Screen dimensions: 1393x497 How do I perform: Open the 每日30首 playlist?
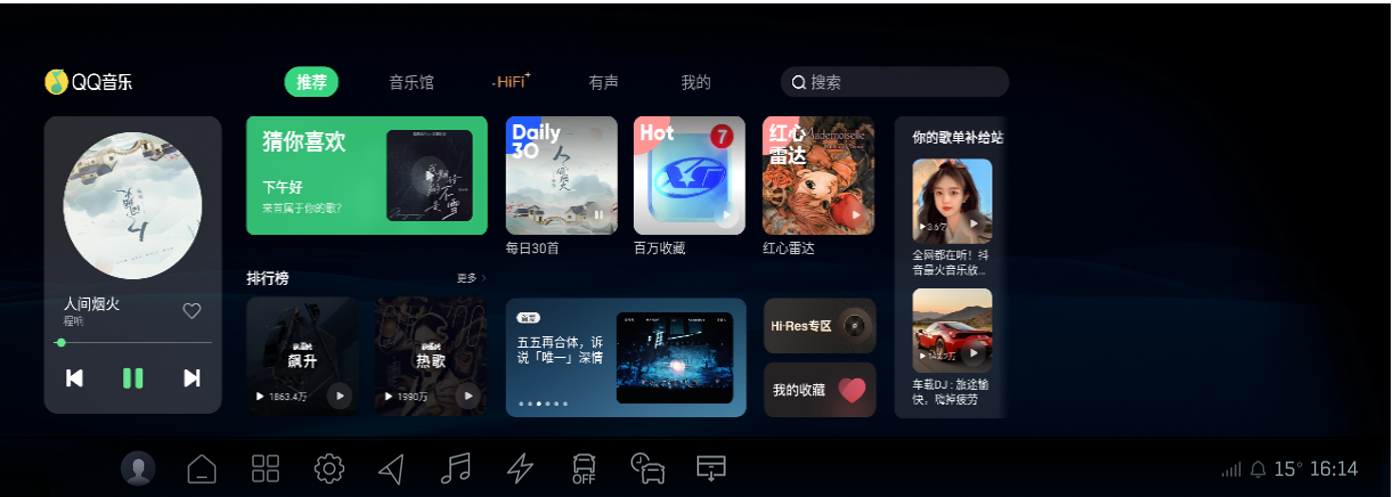(561, 176)
